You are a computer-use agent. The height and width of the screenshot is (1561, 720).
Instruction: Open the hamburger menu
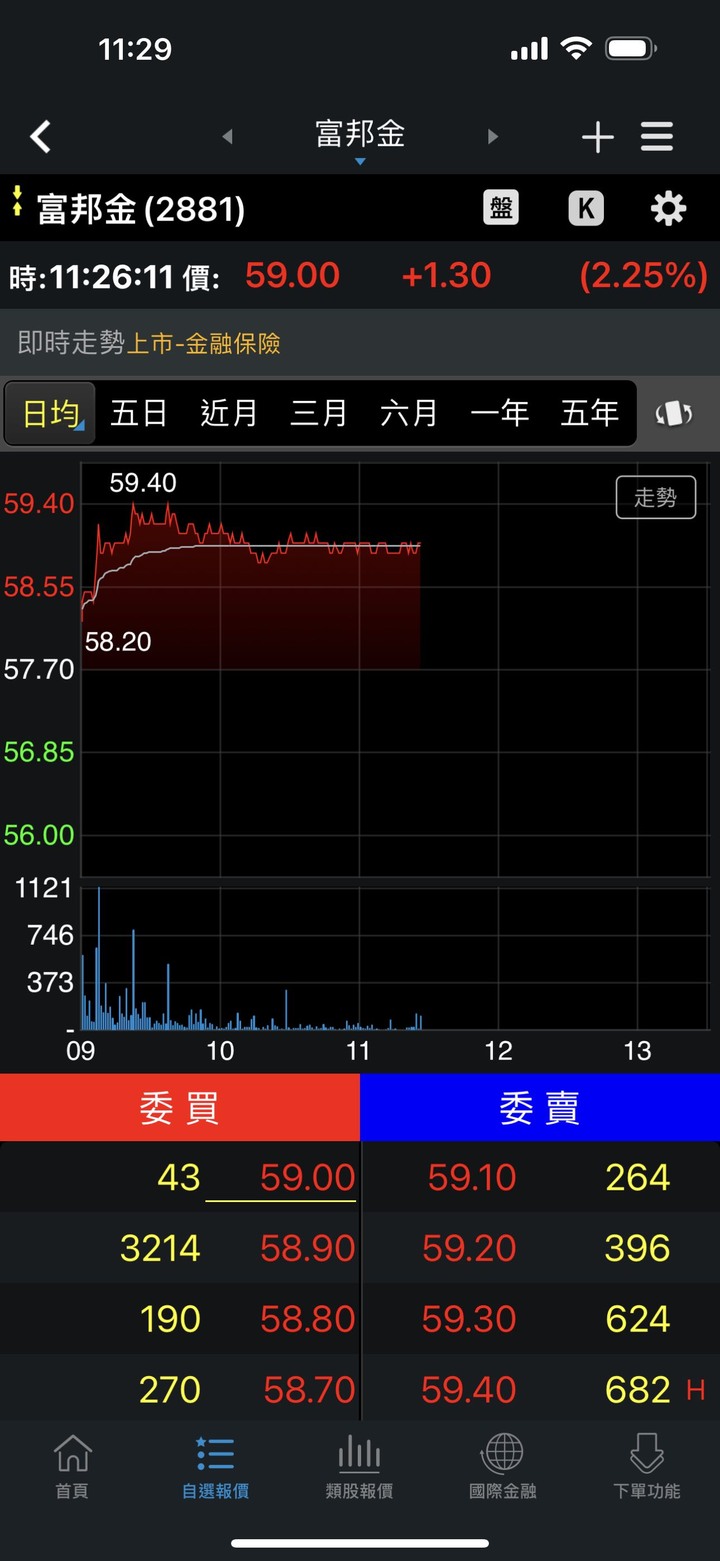[x=657, y=137]
